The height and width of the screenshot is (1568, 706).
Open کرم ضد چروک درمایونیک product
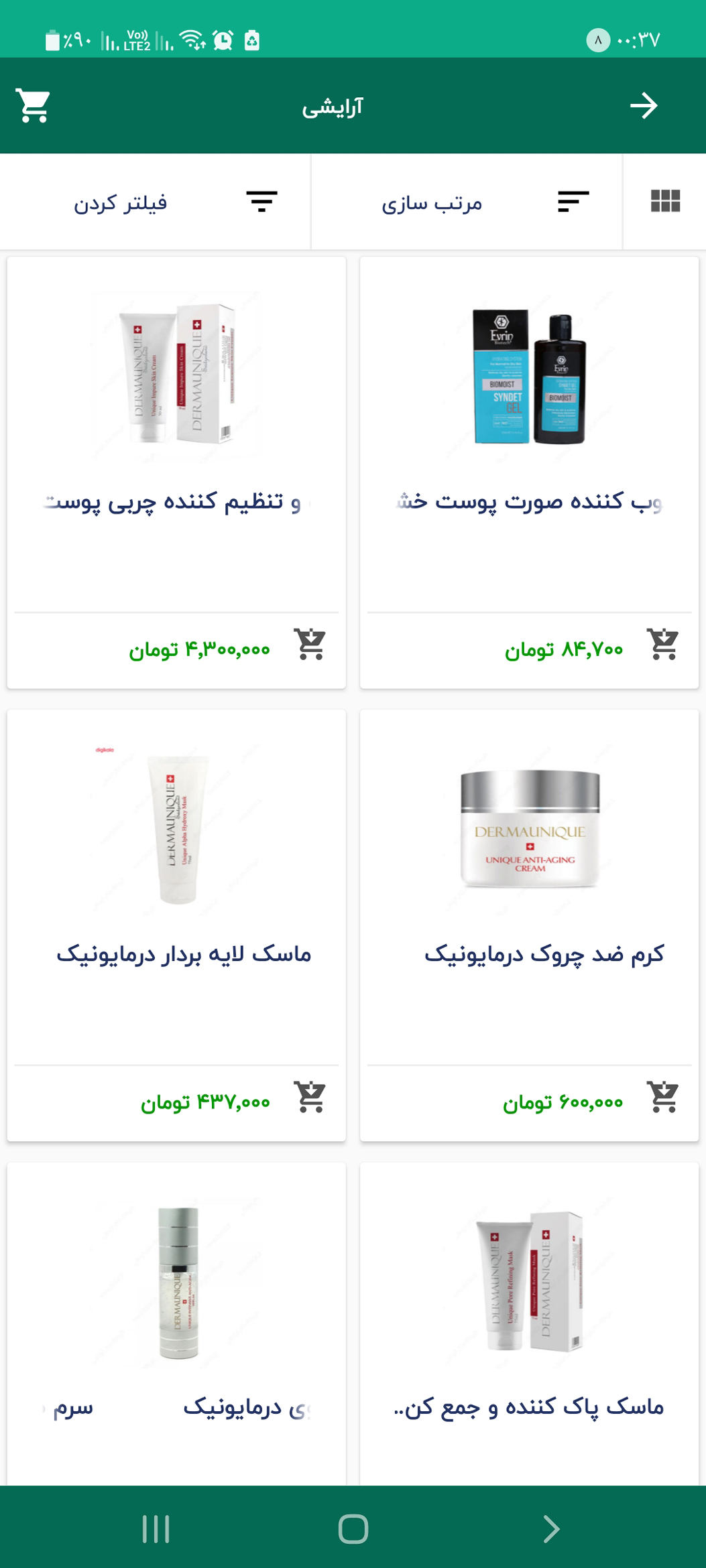click(529, 871)
